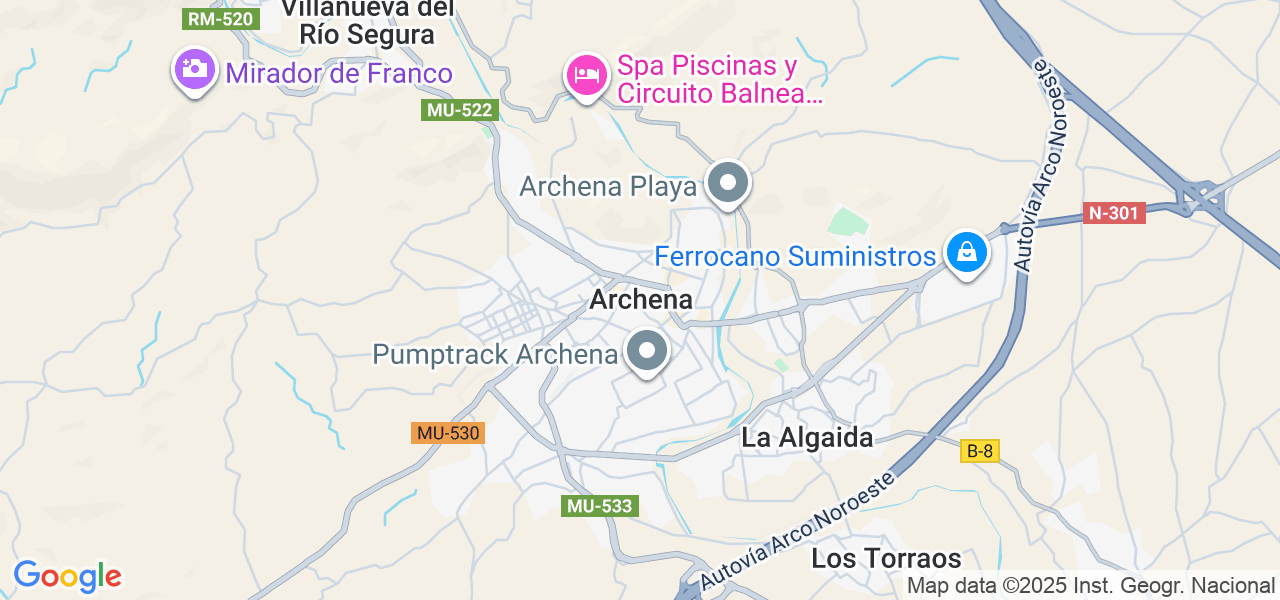Select the Pumptrack Archena marker
Viewport: 1280px width, 600px height.
click(647, 351)
